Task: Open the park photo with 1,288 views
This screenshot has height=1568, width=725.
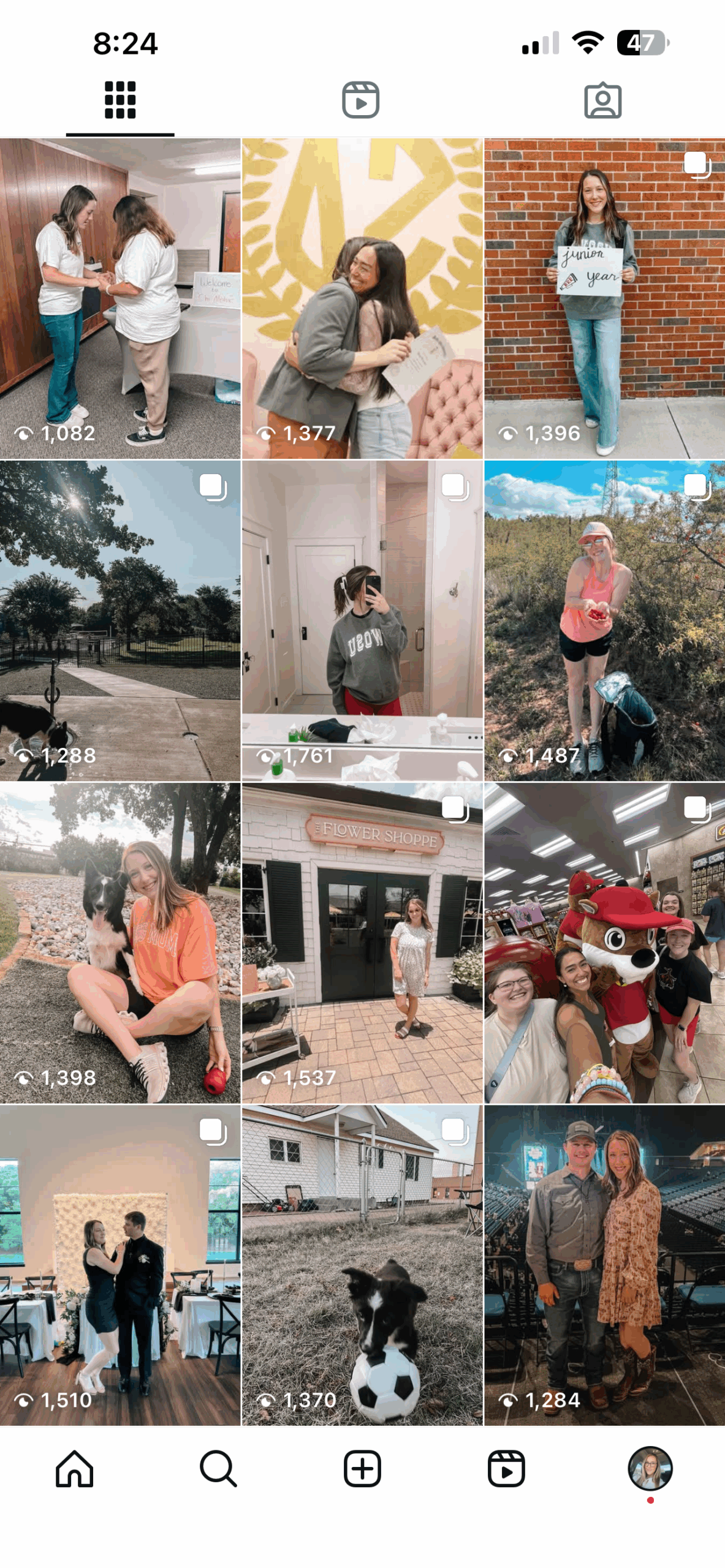Action: (x=120, y=620)
